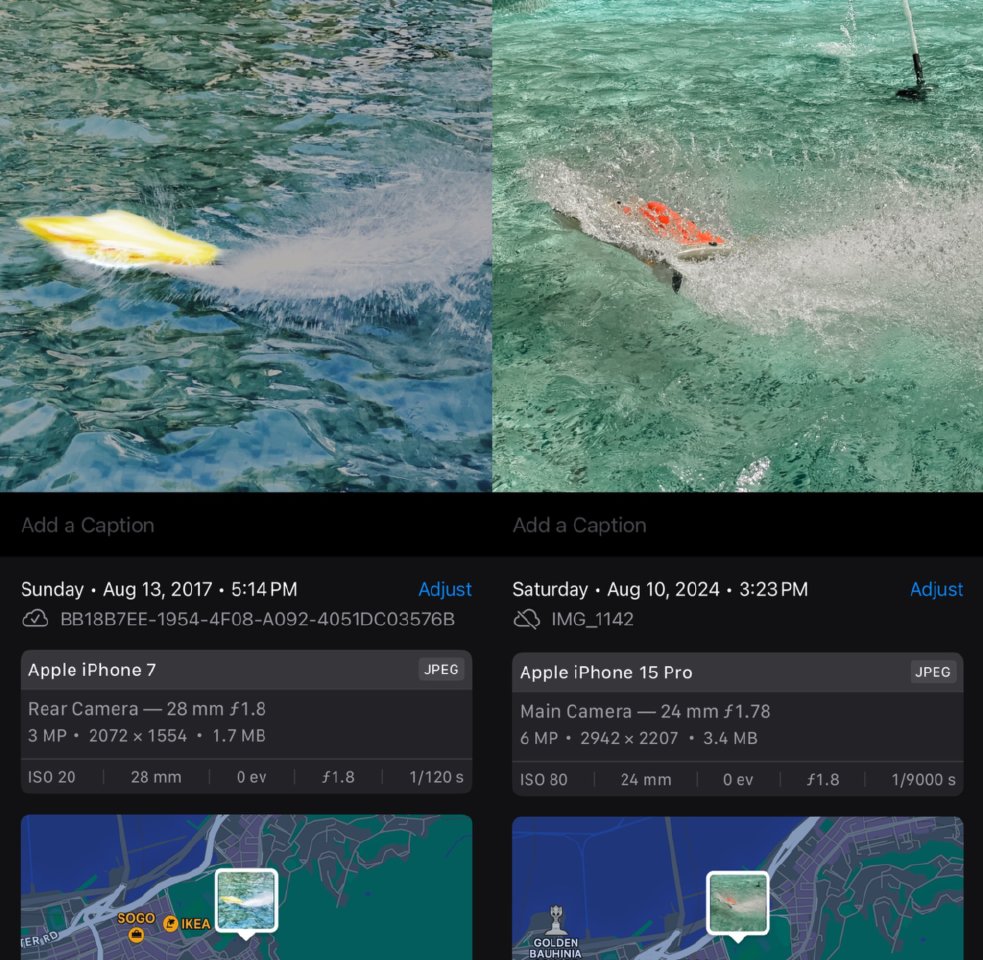View the yellow boat photo full screen
Screen dimensions: 983x960
coord(245,245)
